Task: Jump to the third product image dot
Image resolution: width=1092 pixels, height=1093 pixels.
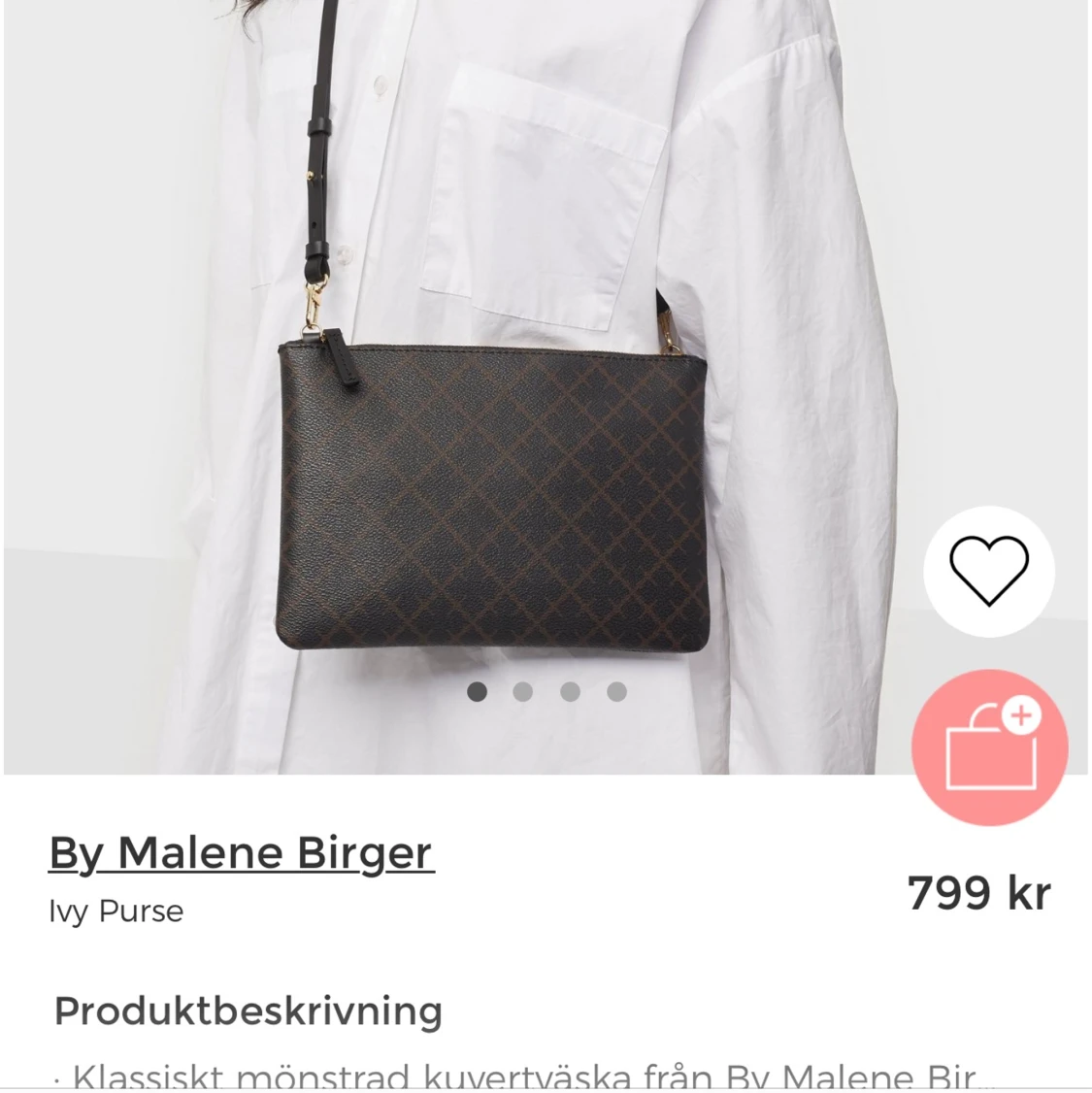Action: pos(571,690)
